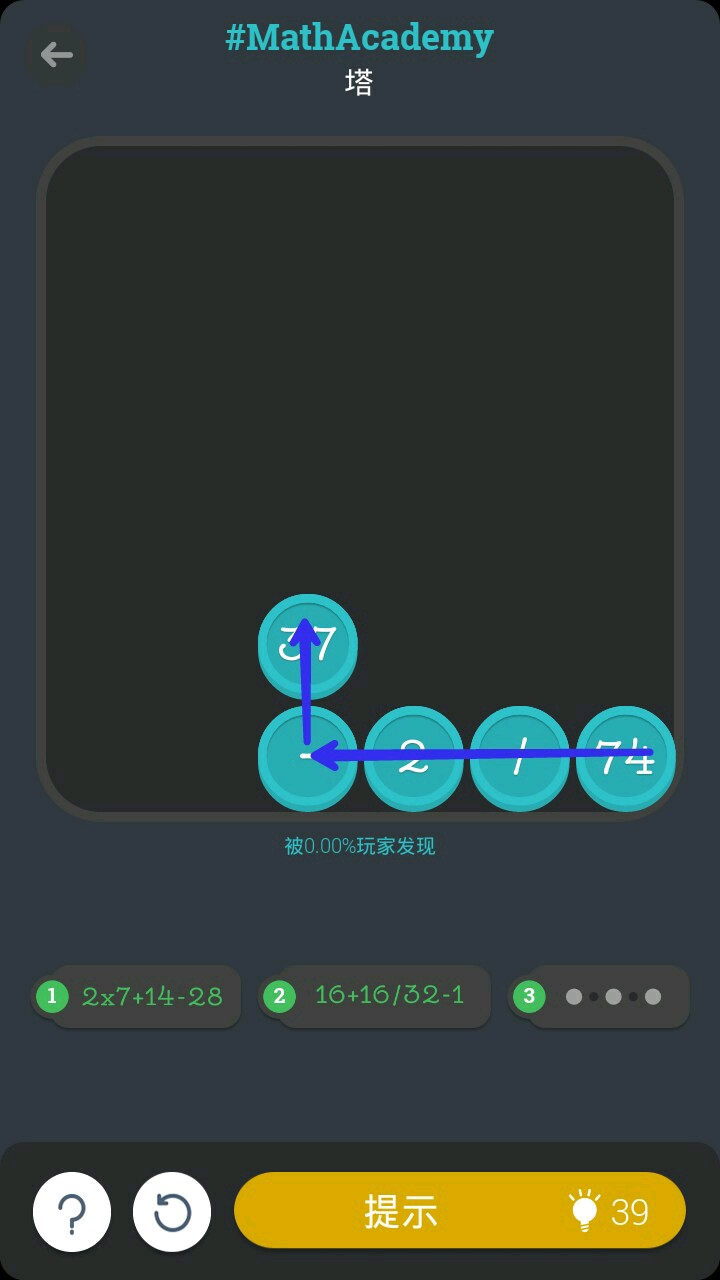Tap the hidden third solution chip
720x1280 pixels.
(602, 996)
